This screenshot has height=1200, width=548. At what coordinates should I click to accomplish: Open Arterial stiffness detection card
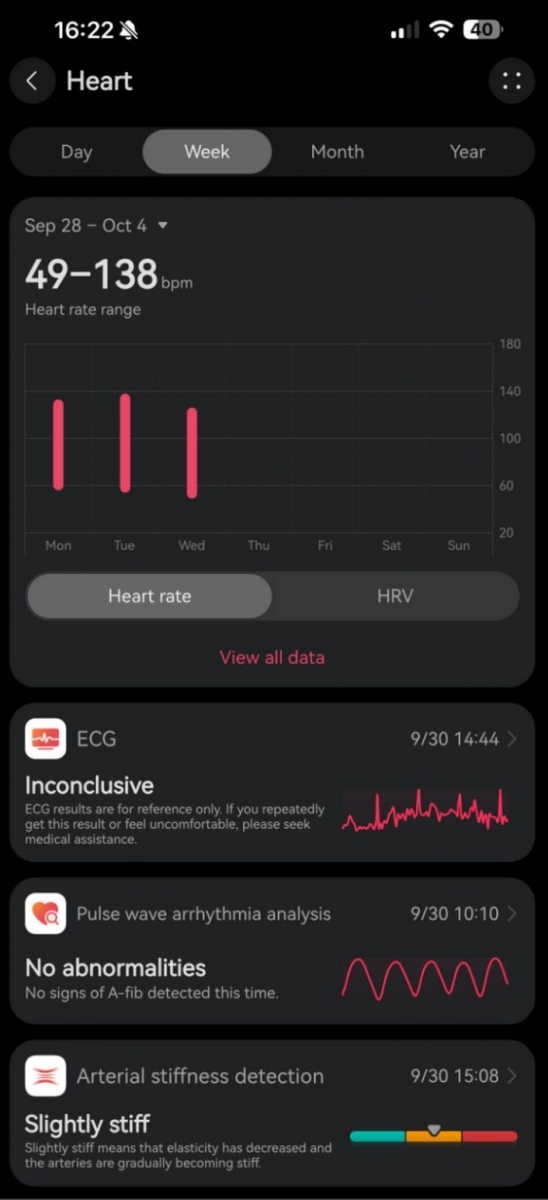272,1115
